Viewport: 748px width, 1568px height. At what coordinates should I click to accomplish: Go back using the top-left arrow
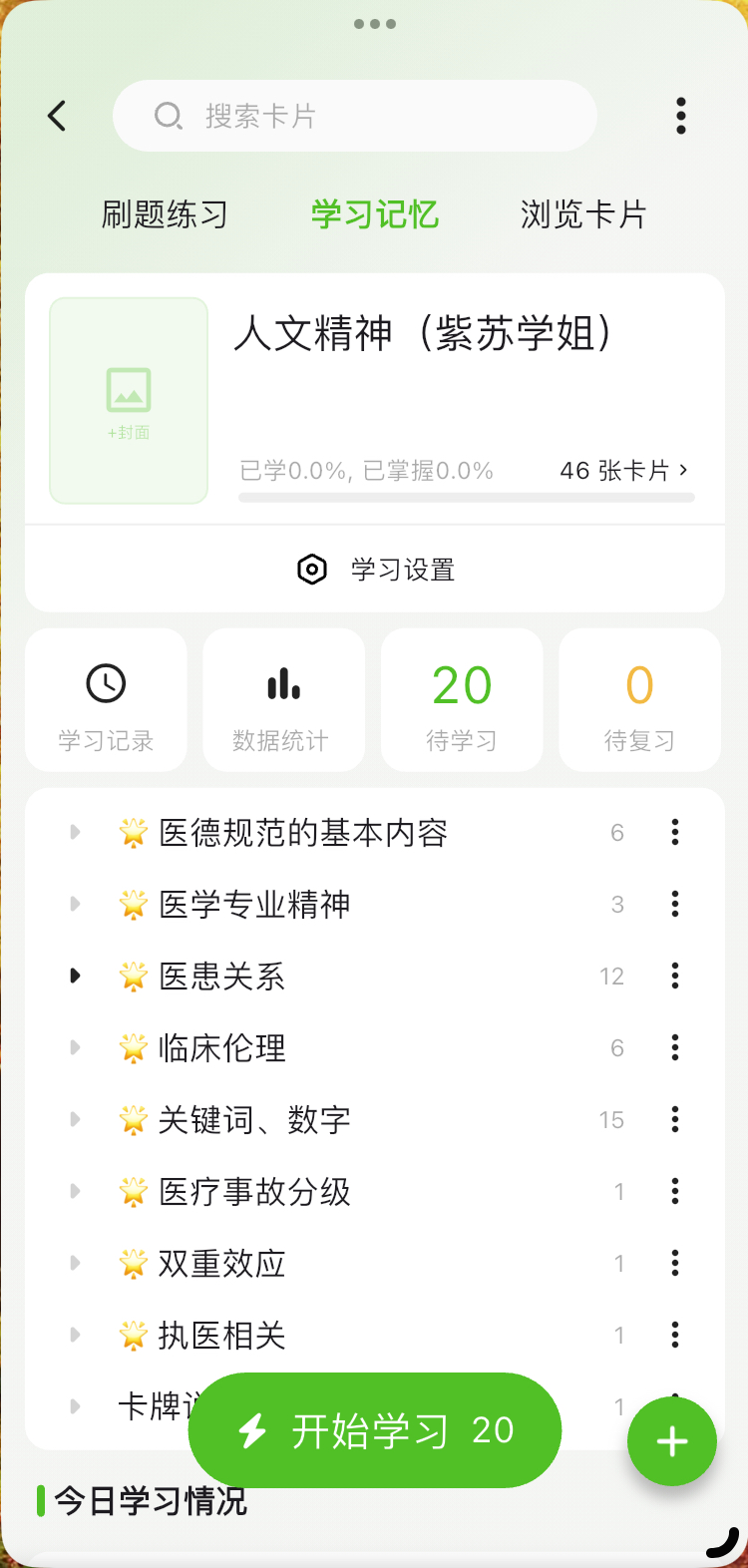(x=58, y=116)
